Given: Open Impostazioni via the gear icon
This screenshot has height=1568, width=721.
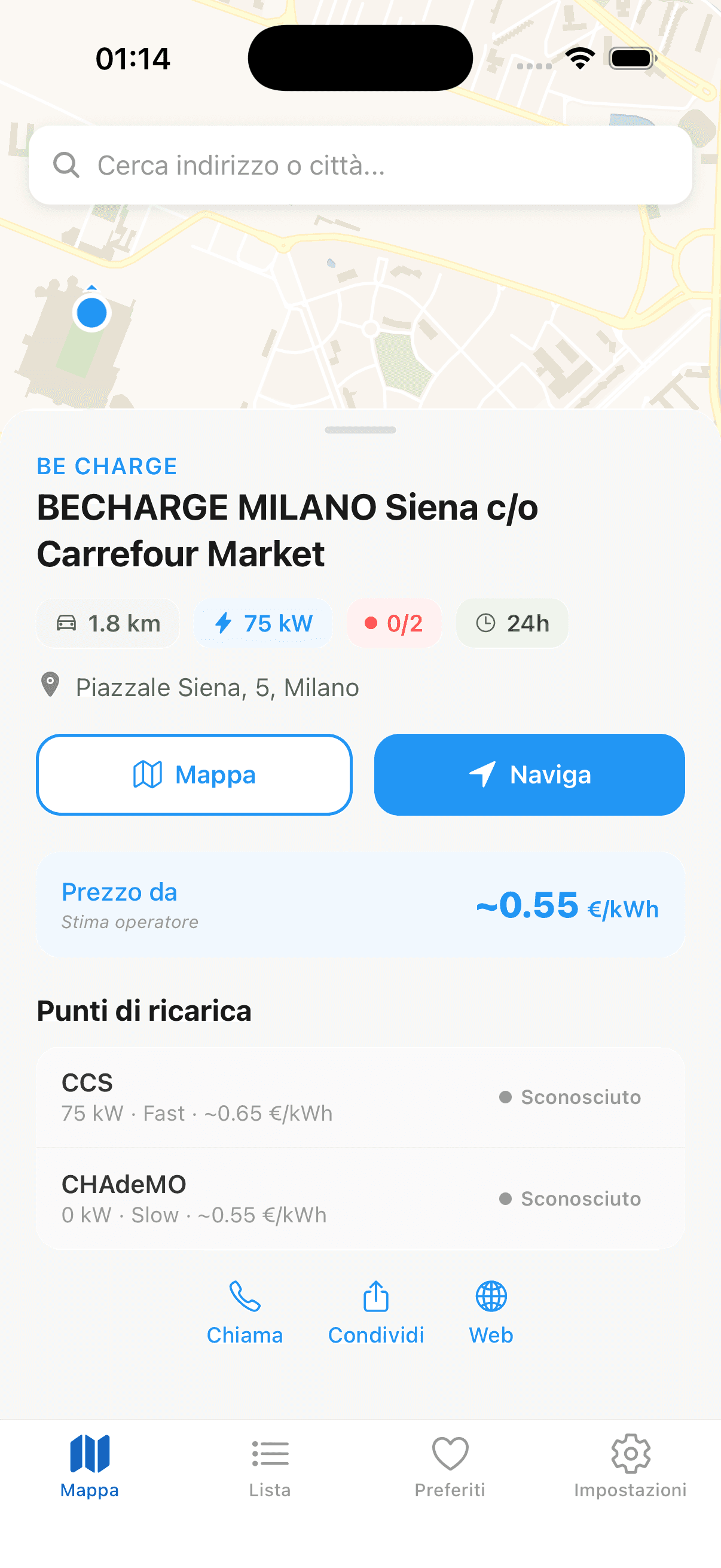Looking at the screenshot, I should [629, 1453].
